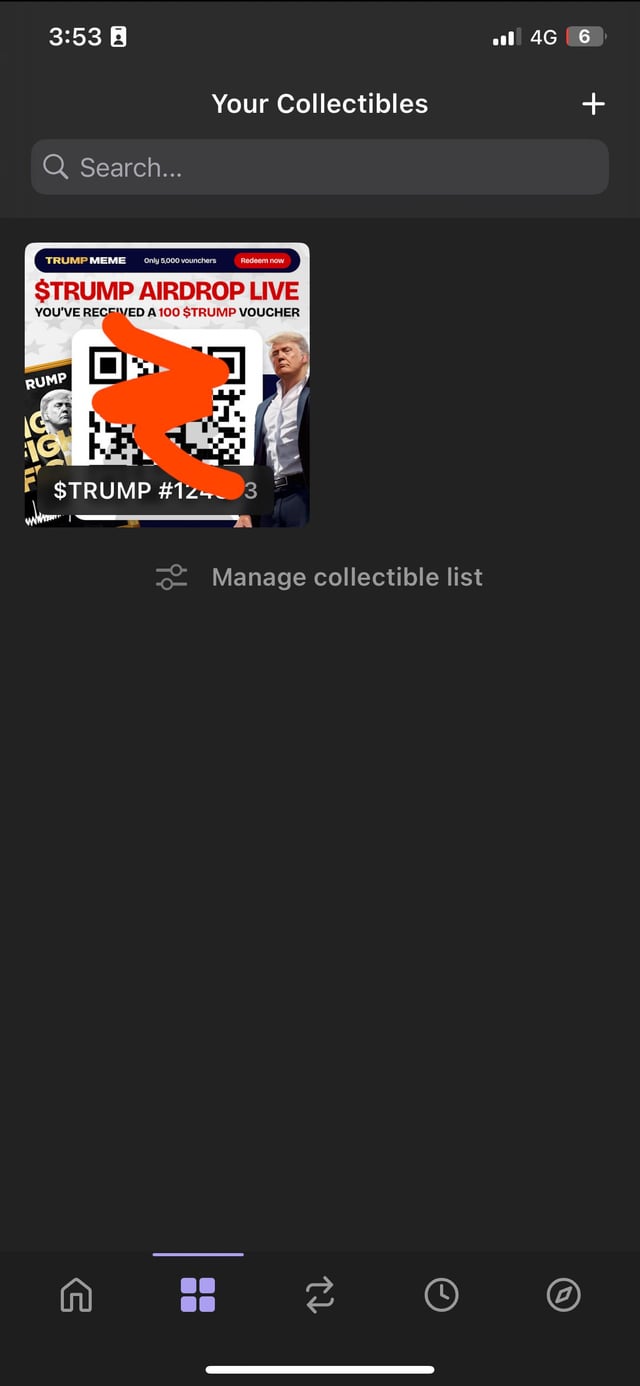Select the Collectibles grid tab
This screenshot has height=1386, width=640.
198,1295
